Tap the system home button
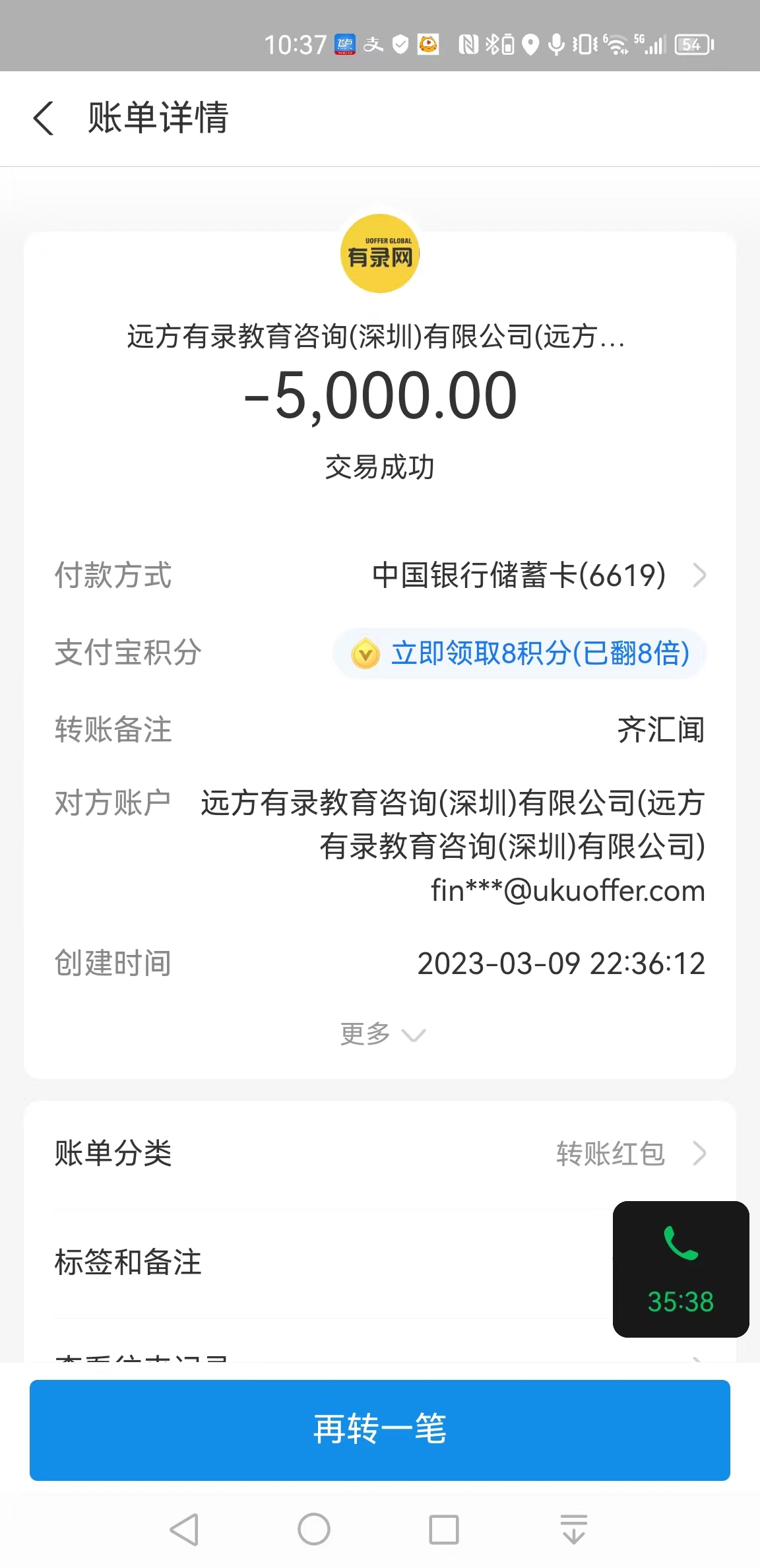Screen dimensions: 760x1568 point(314,1529)
